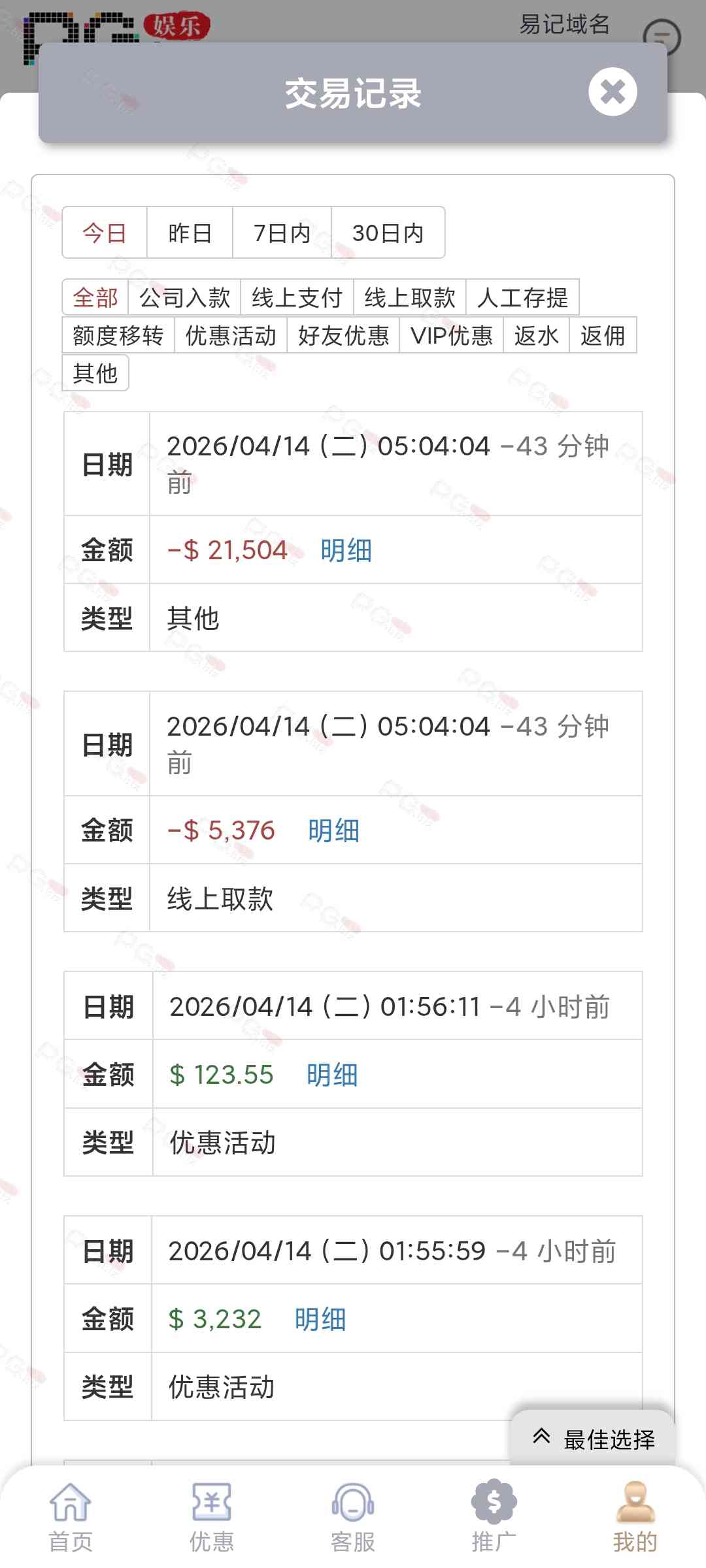Viewport: 706px width, 1568px height.
Task: Filter by 公司入款
Action: coord(185,298)
